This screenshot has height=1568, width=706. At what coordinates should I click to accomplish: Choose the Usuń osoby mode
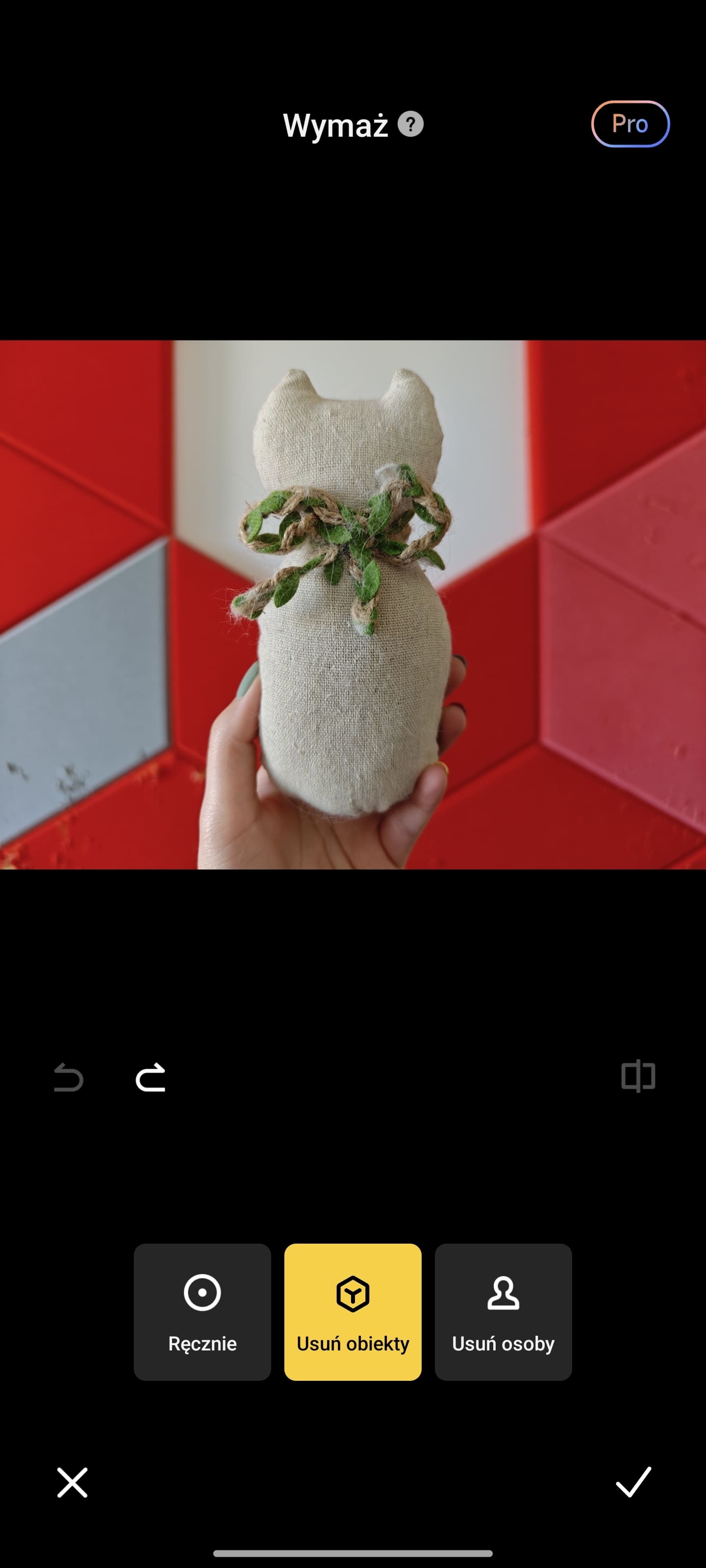tap(503, 1312)
